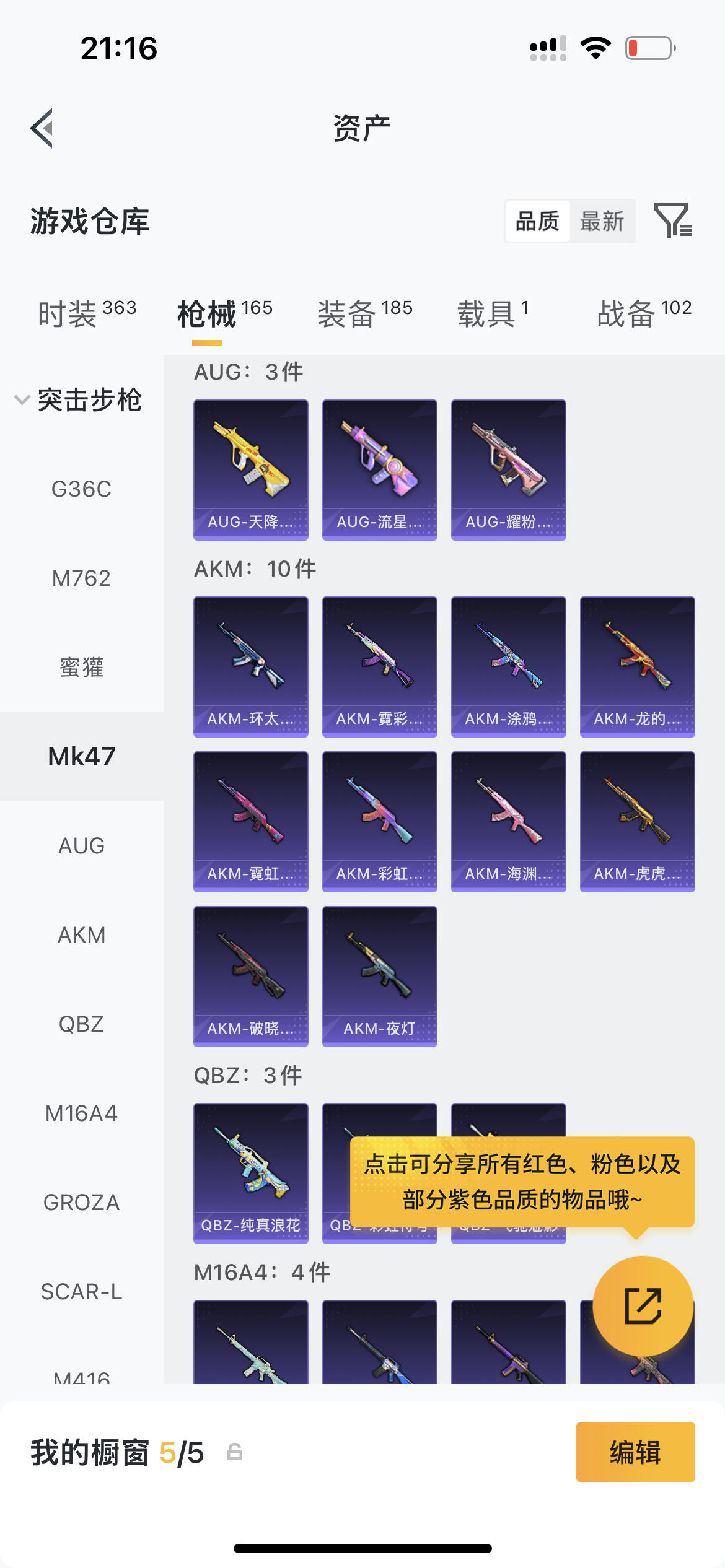Open the AKM-海渊 skin card
The width and height of the screenshot is (725, 1568).
(x=508, y=821)
